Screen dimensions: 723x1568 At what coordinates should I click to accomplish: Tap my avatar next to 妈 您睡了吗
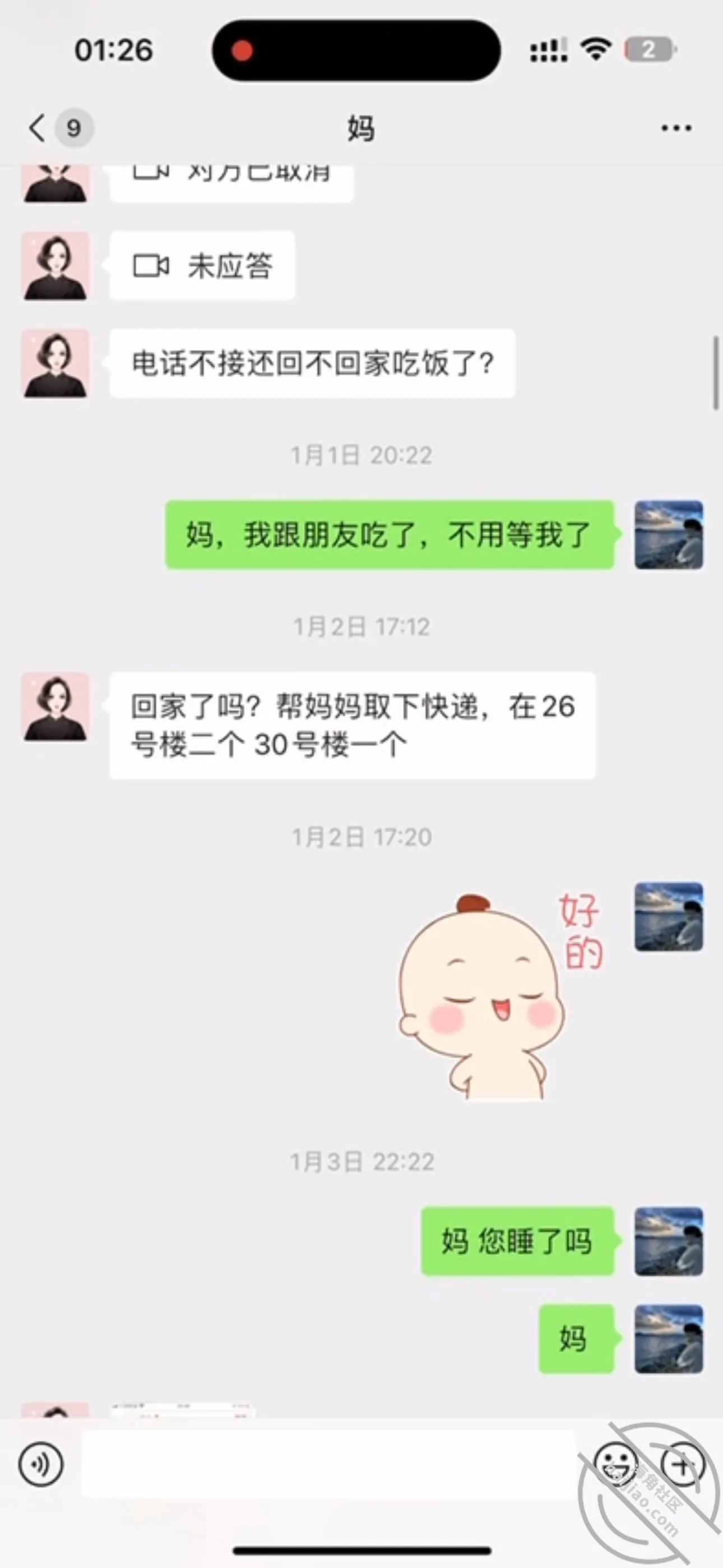tap(669, 1241)
